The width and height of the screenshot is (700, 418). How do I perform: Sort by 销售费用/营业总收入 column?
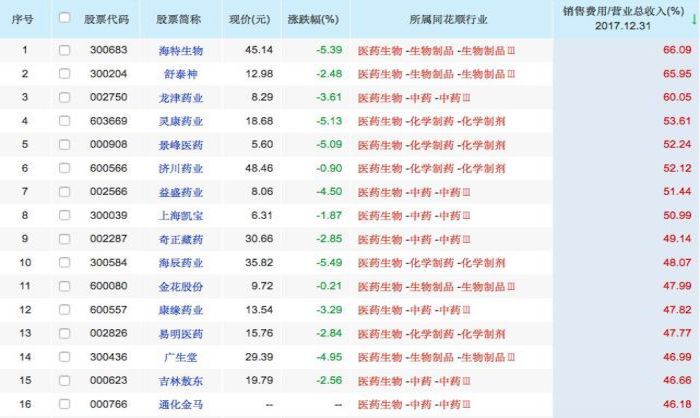tap(621, 18)
